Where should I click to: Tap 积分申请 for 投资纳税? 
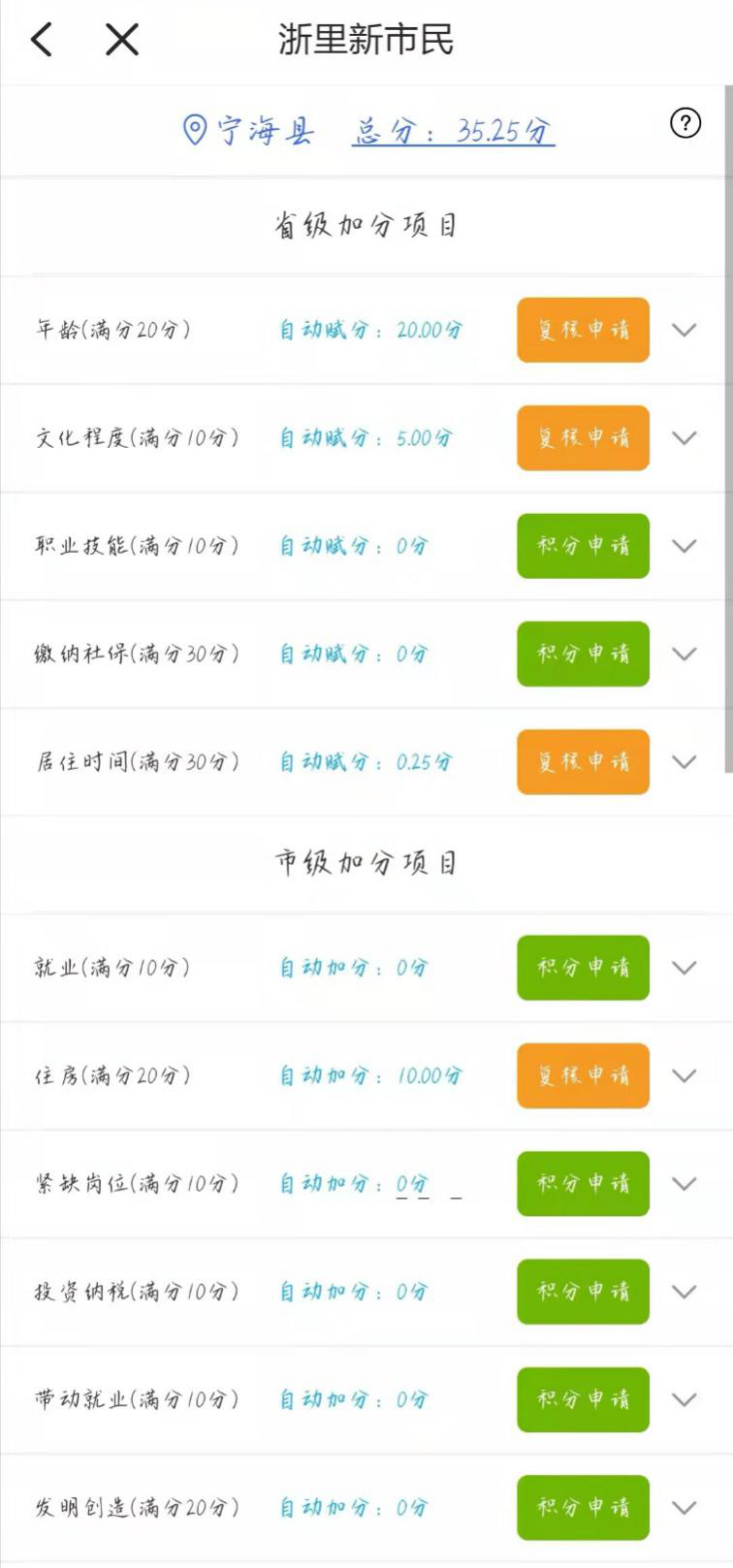[583, 1292]
